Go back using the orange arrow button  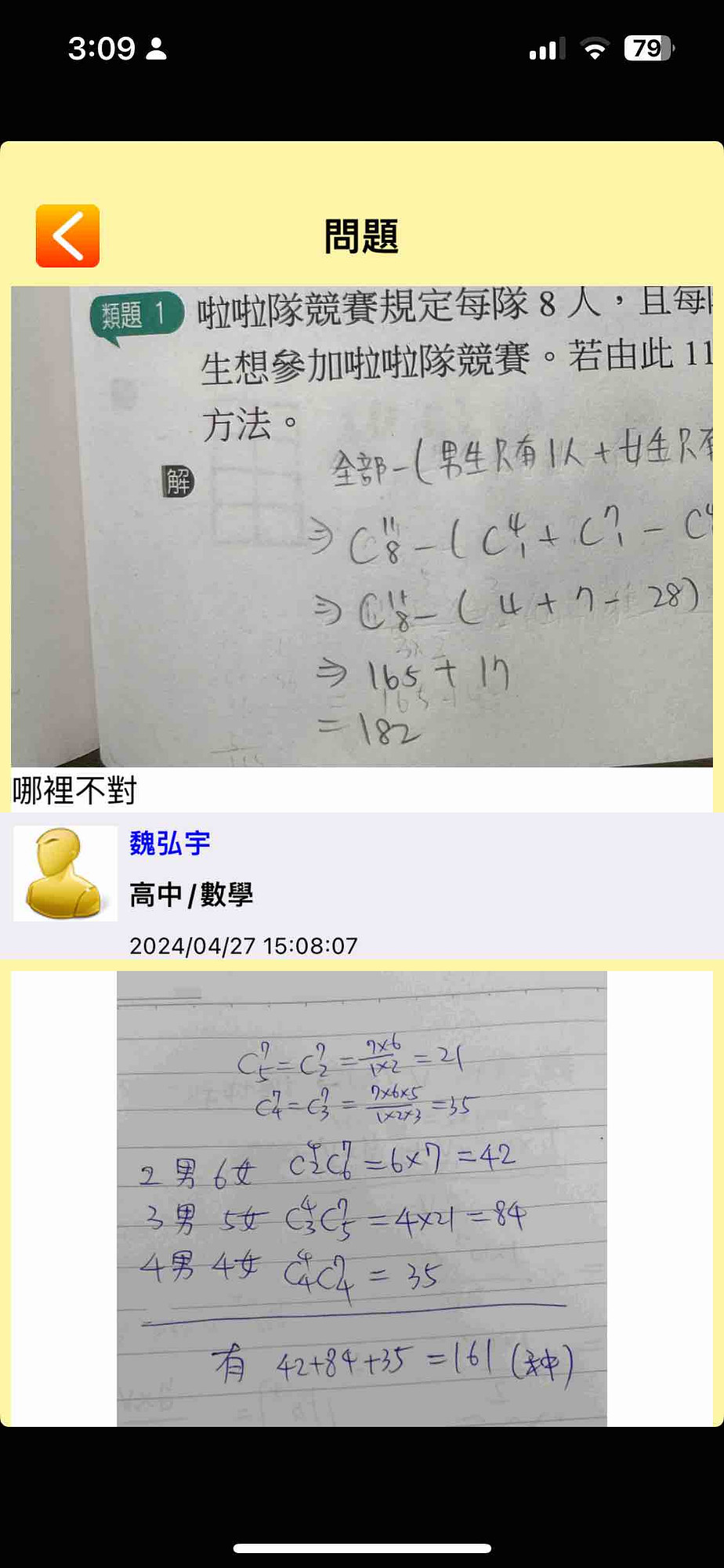coord(67,236)
